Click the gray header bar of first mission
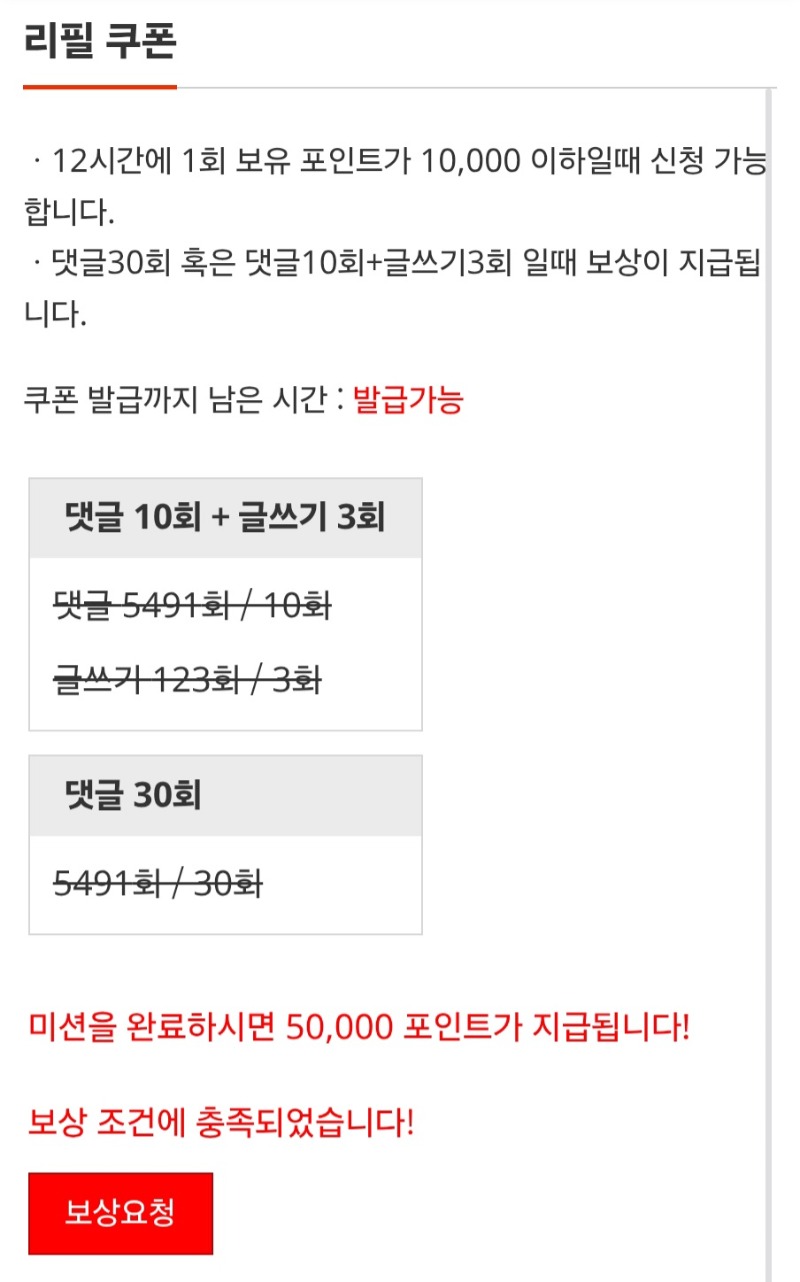The height and width of the screenshot is (1282, 800). [225, 515]
